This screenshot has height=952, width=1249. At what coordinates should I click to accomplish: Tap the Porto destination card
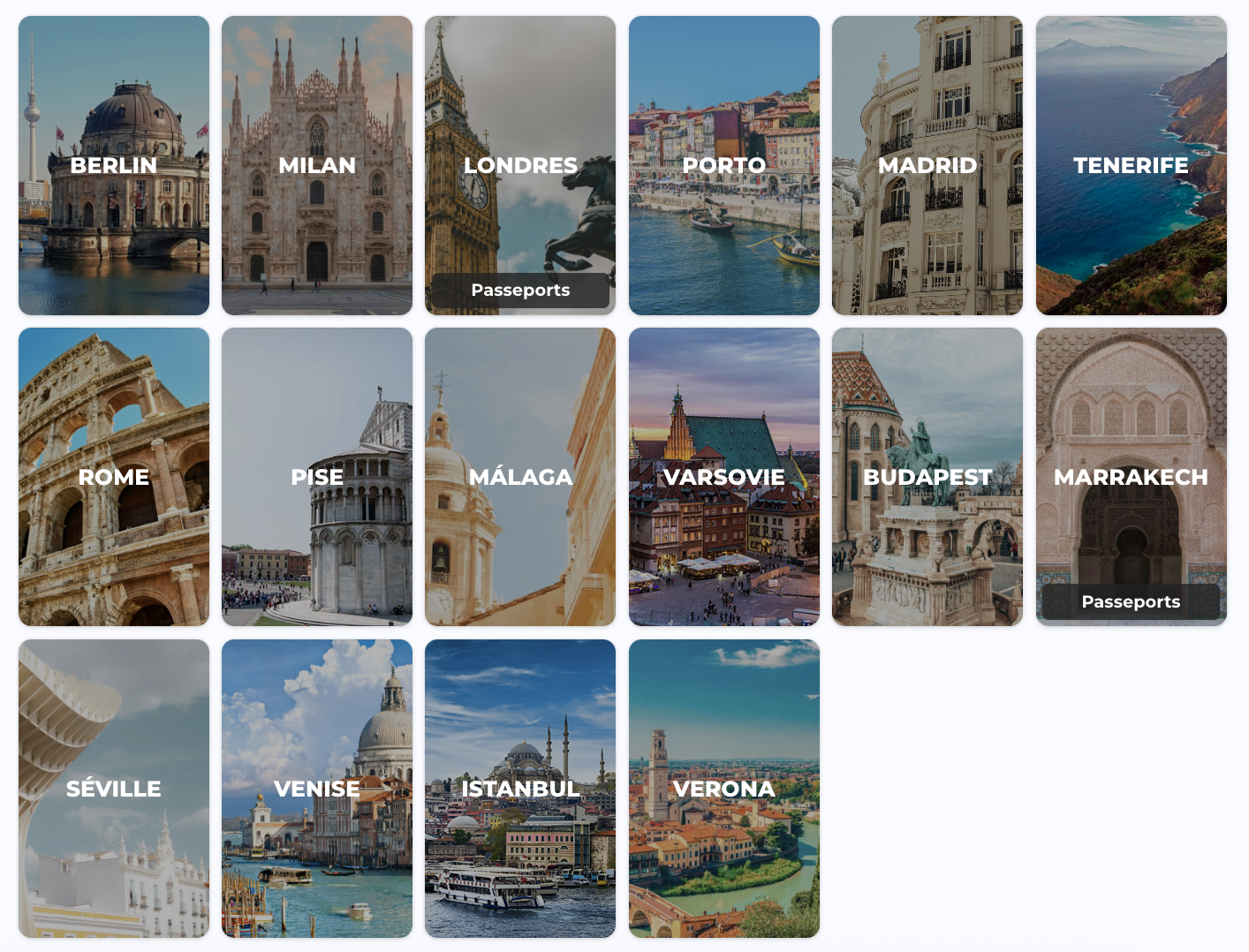724,165
